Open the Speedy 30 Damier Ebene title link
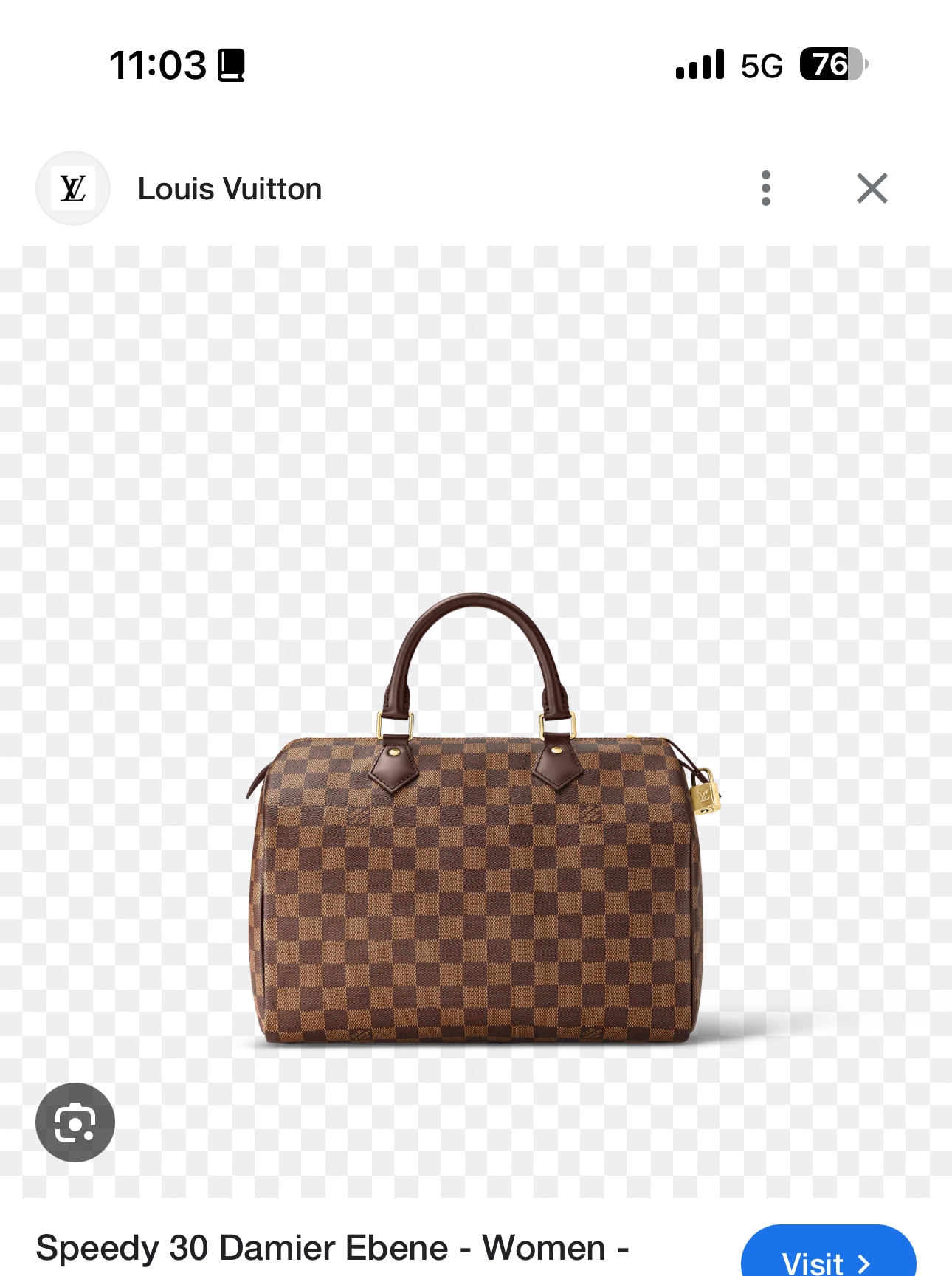The height and width of the screenshot is (1276, 952). (332, 1249)
